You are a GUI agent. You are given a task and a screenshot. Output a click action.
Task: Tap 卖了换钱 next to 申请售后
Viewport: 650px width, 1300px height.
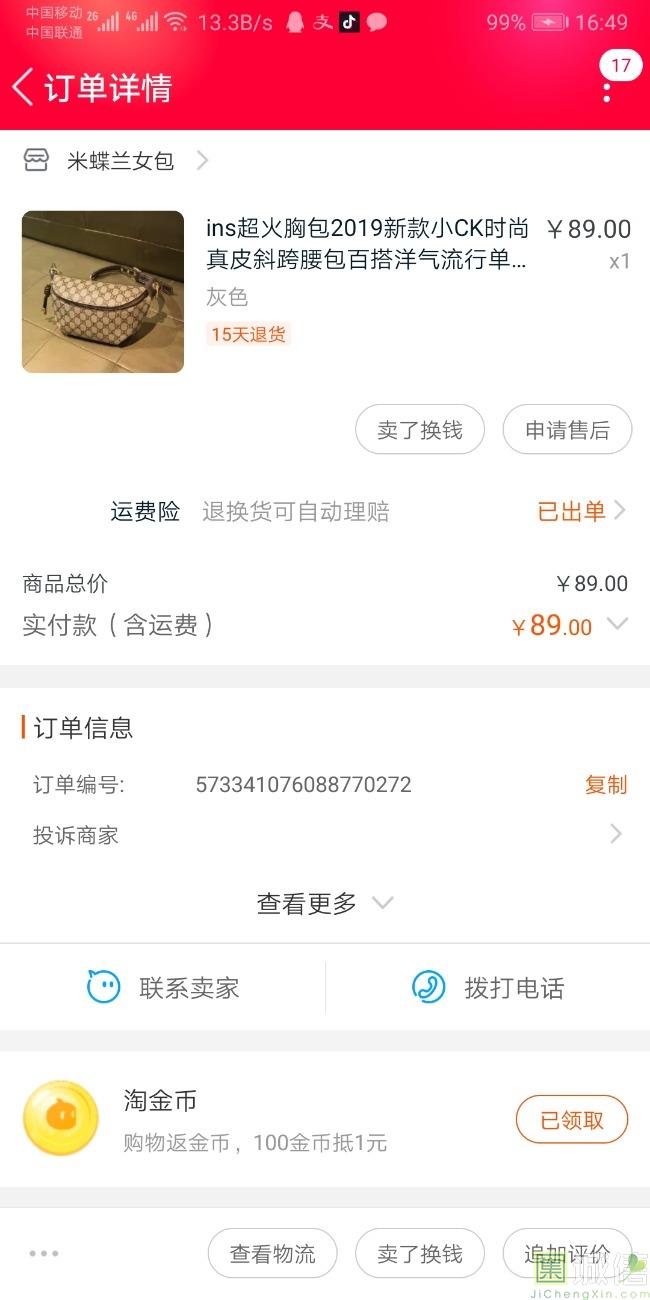pyautogui.click(x=420, y=430)
